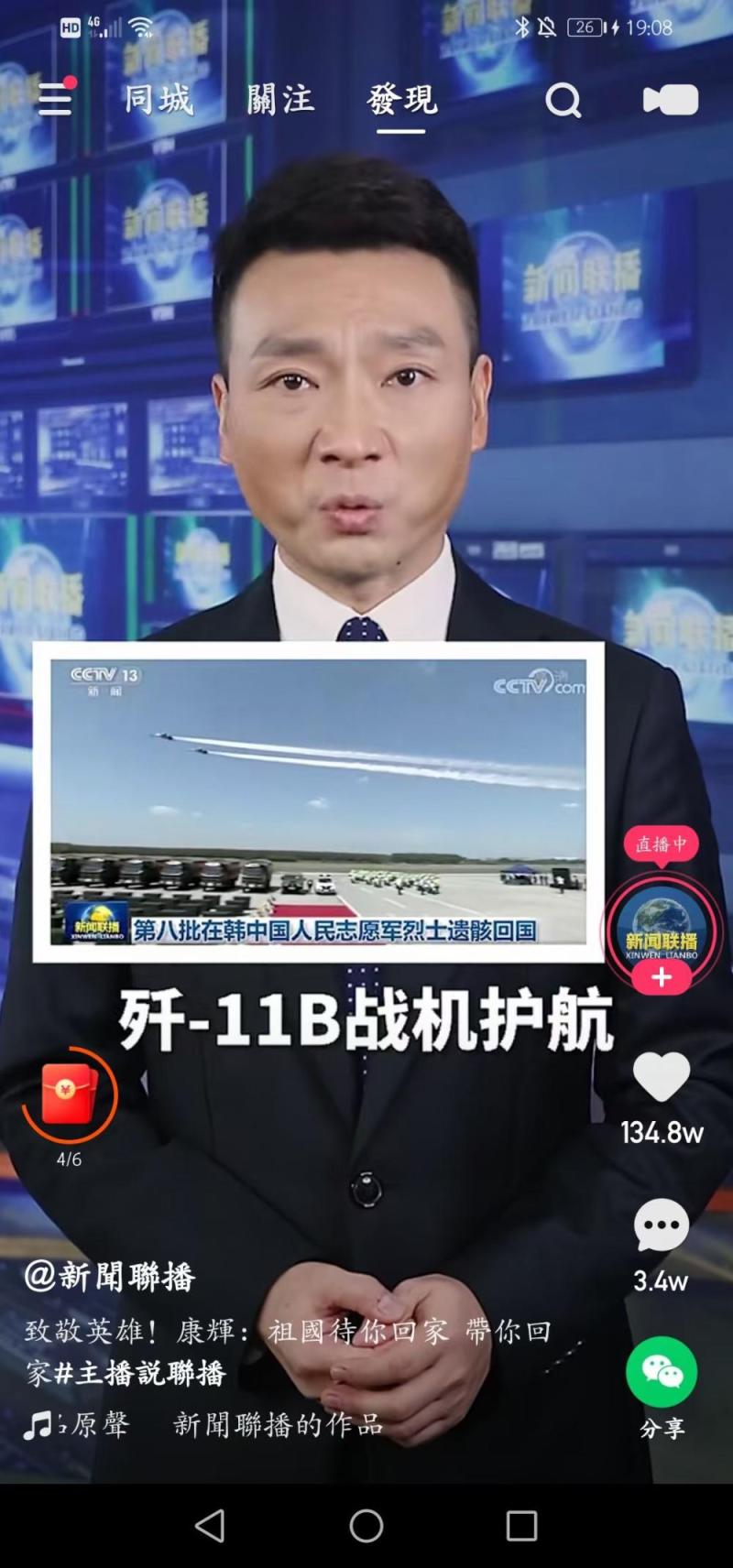Select the 發現 tab
Image resolution: width=733 pixels, height=1568 pixels.
(x=401, y=99)
